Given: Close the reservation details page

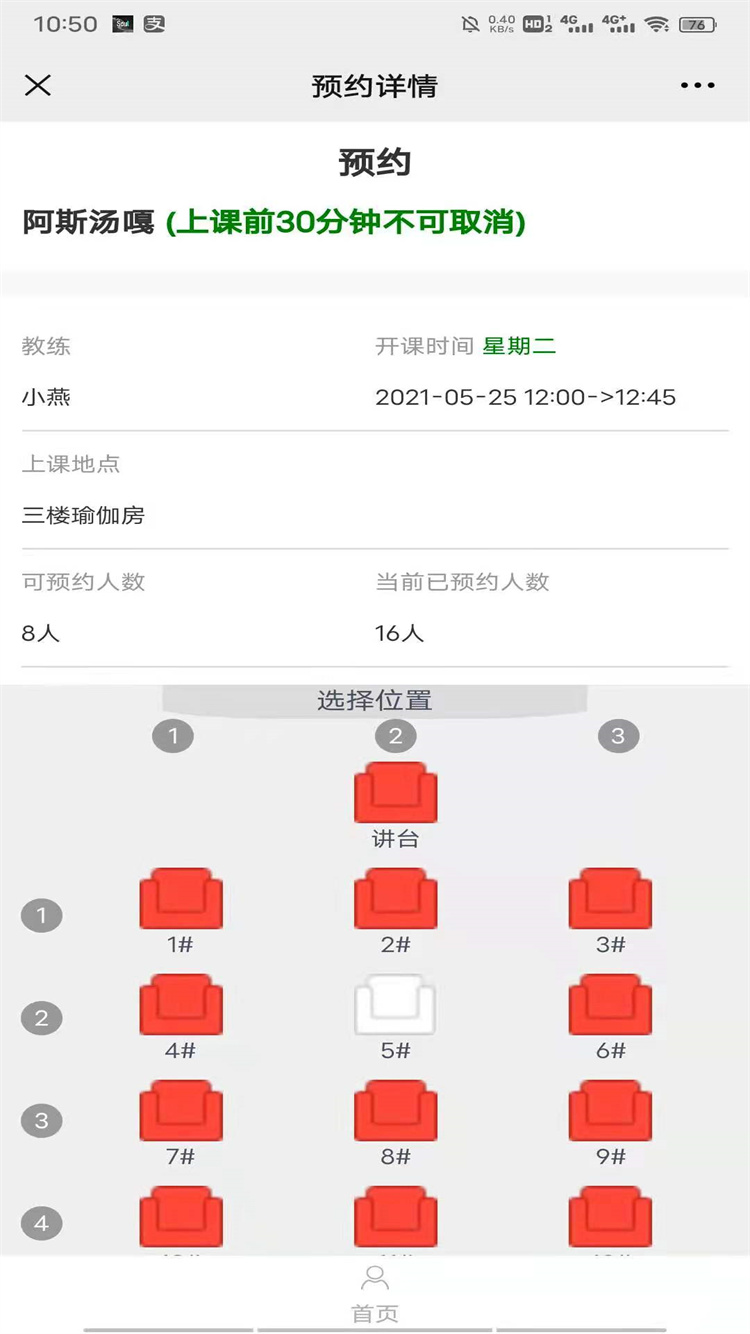Looking at the screenshot, I should point(38,86).
